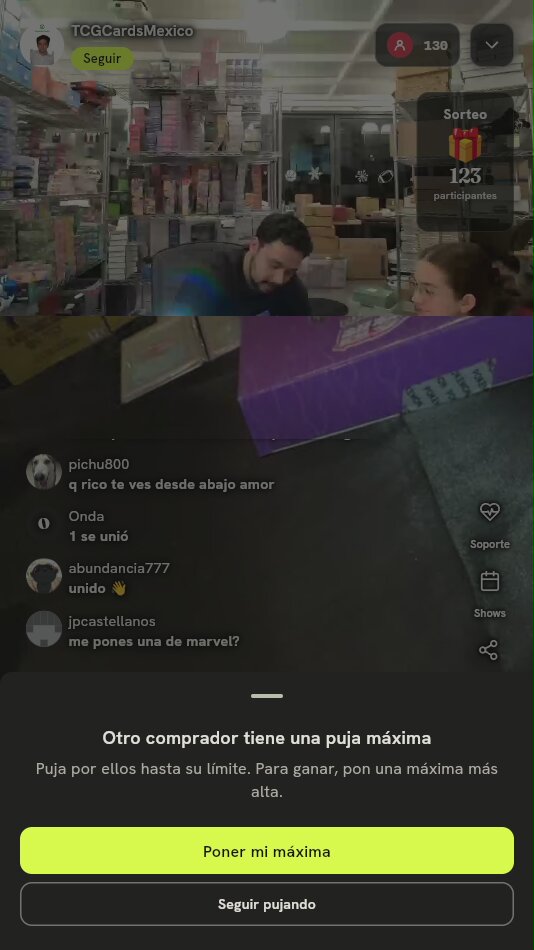Choose Seguir pujando
The height and width of the screenshot is (950, 534).
tap(267, 904)
